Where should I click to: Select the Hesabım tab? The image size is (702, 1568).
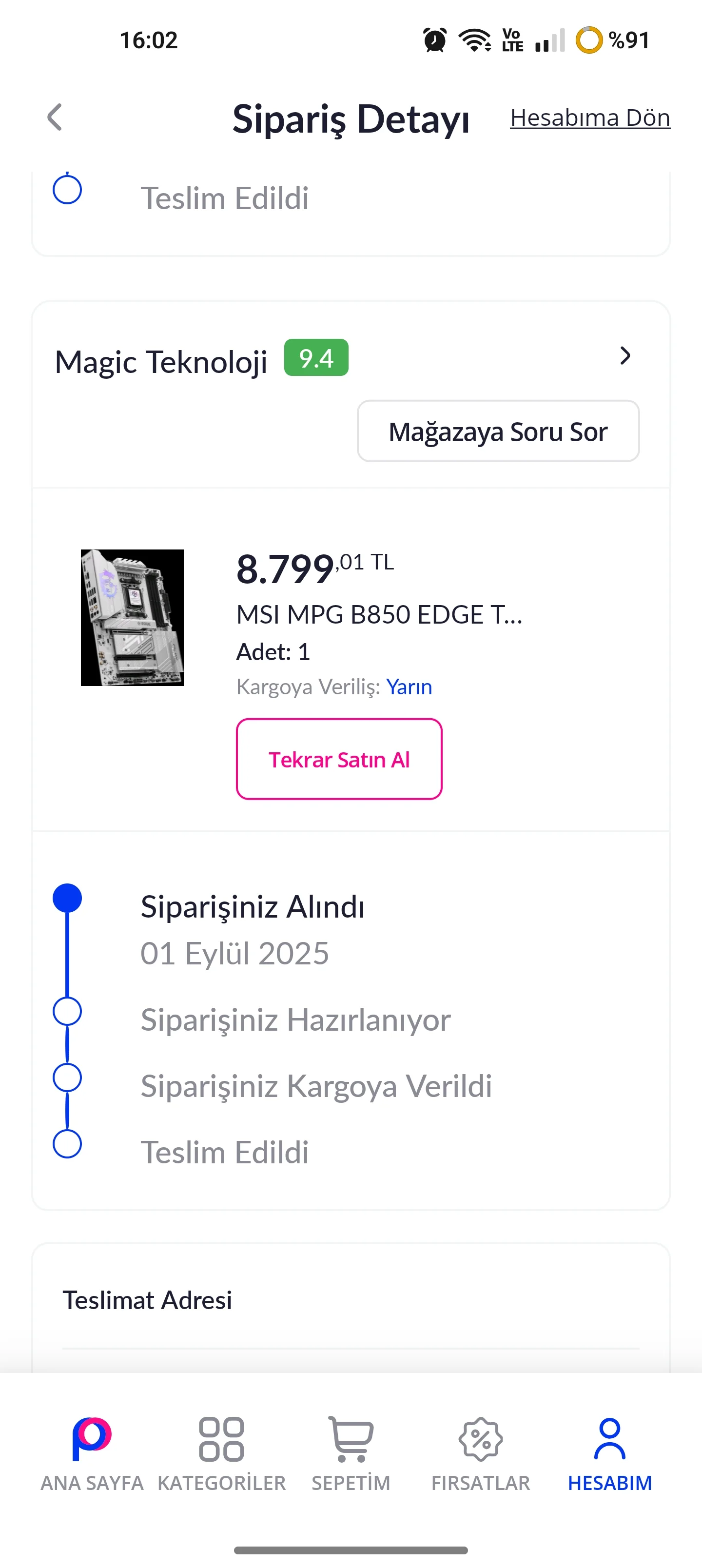click(609, 1453)
